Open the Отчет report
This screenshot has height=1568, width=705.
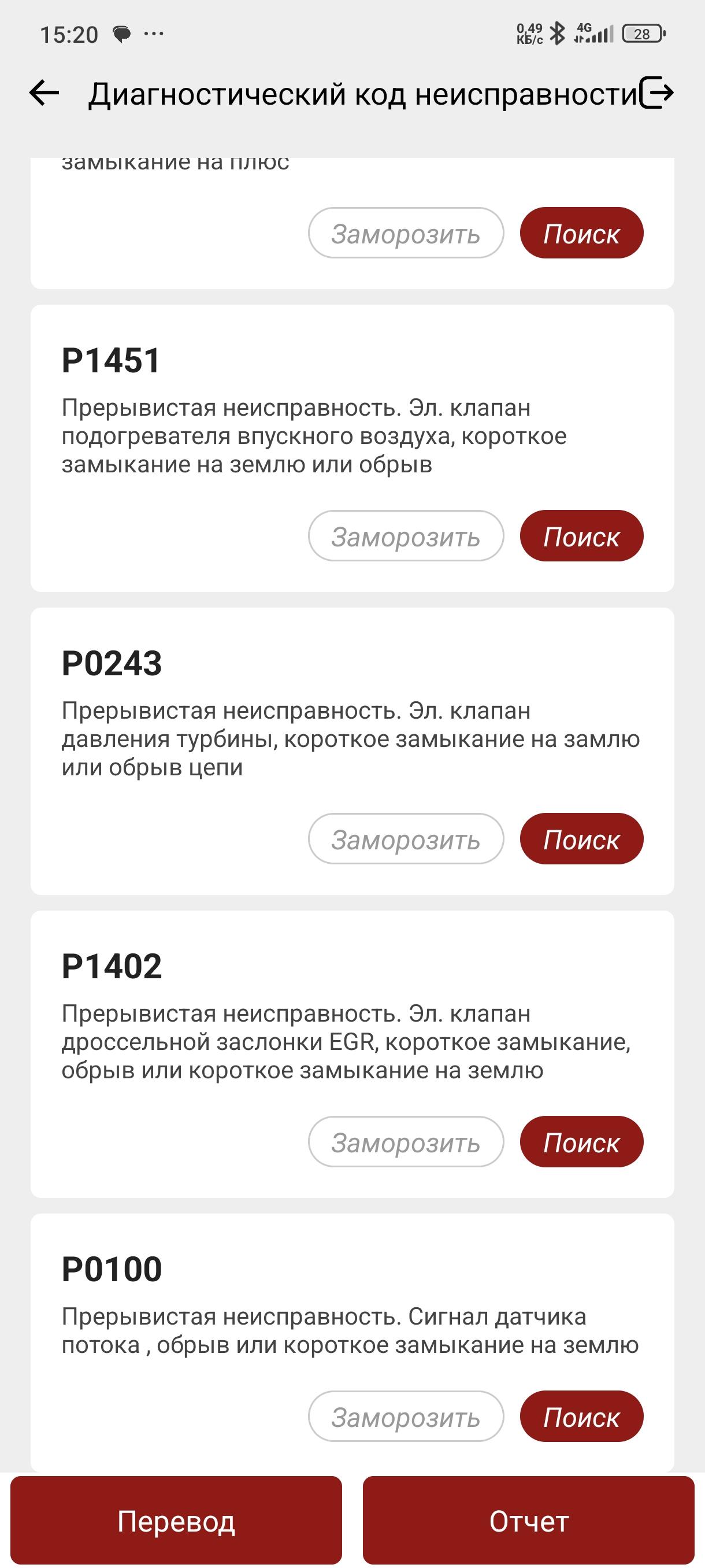529,1521
